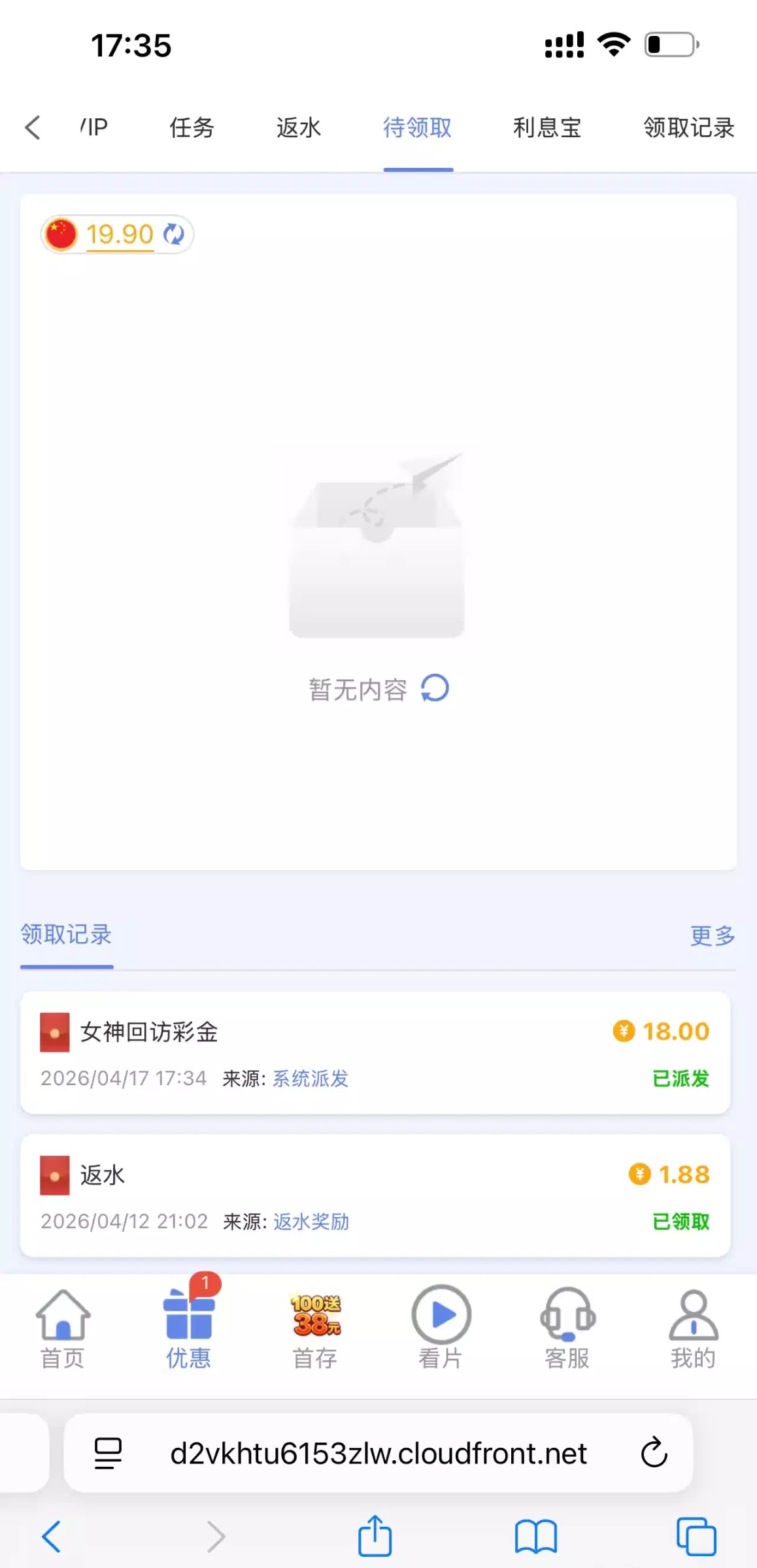Select the 利息宝 tab
The image size is (757, 1568).
pyautogui.click(x=547, y=127)
